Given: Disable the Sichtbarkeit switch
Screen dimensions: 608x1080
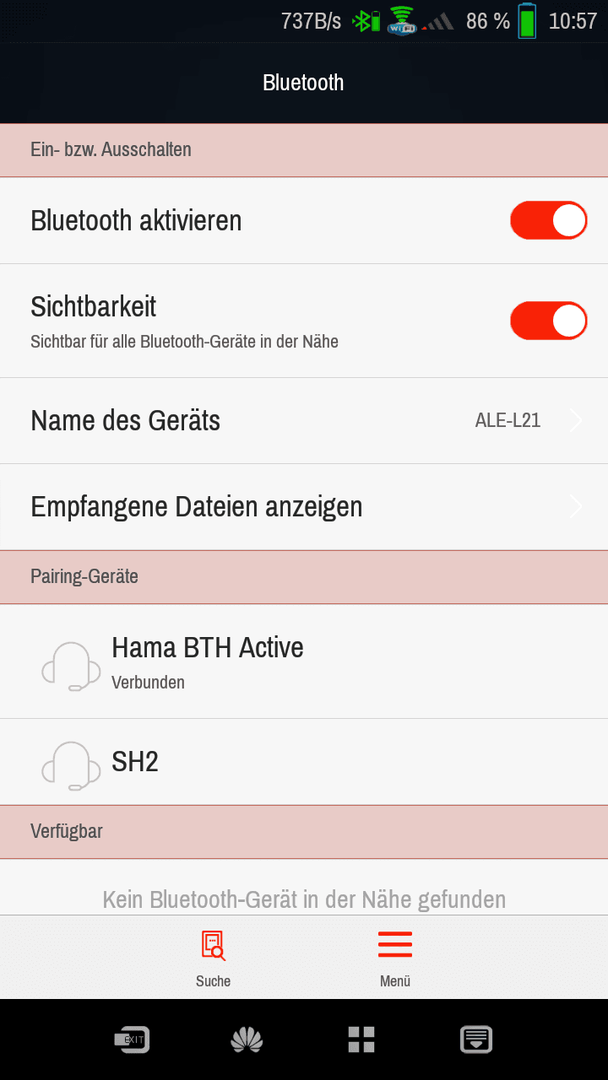Looking at the screenshot, I should pos(548,320).
